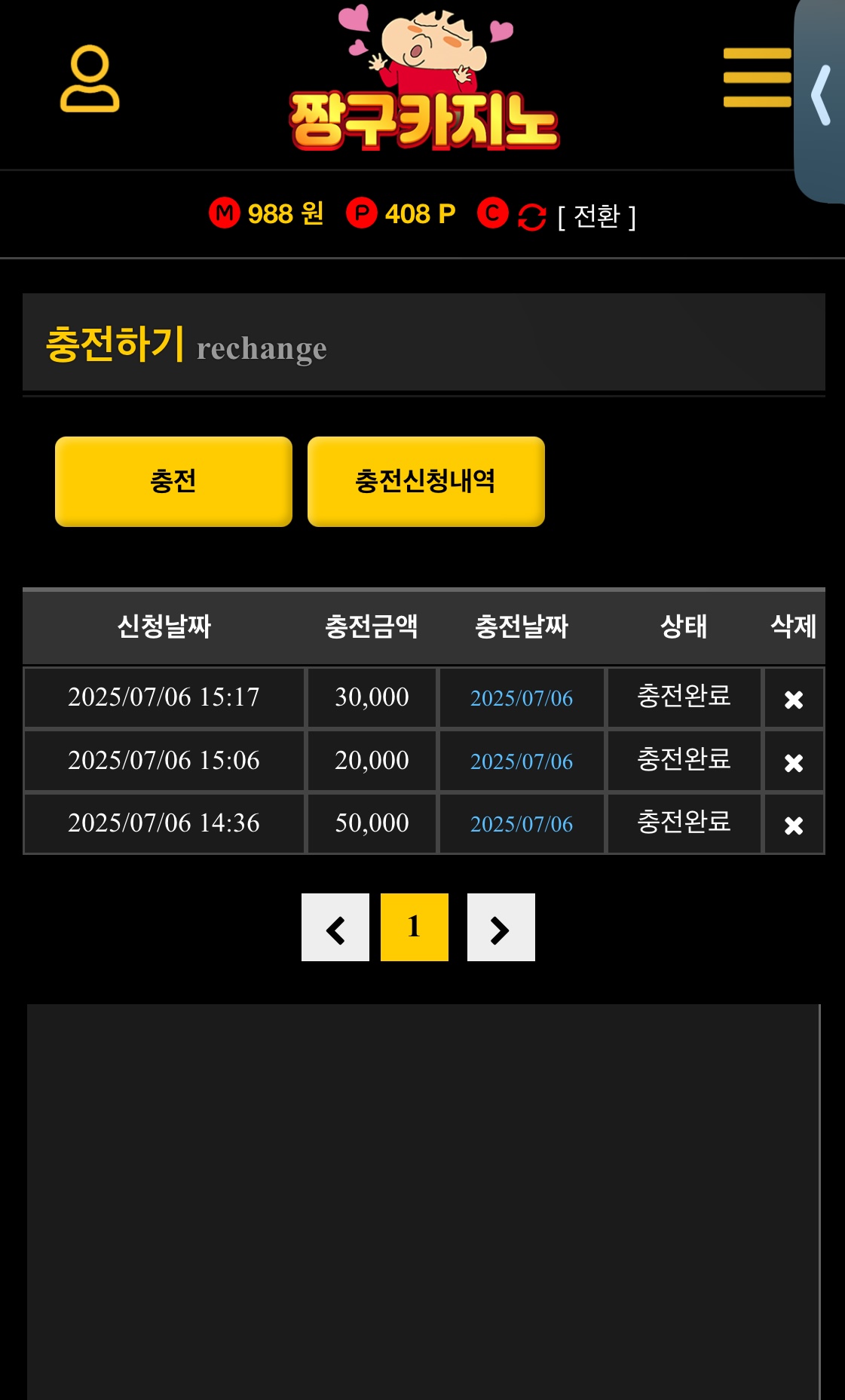This screenshot has height=1400, width=845.
Task: Tap the 짱구카지노 logo to go home
Action: point(424,81)
